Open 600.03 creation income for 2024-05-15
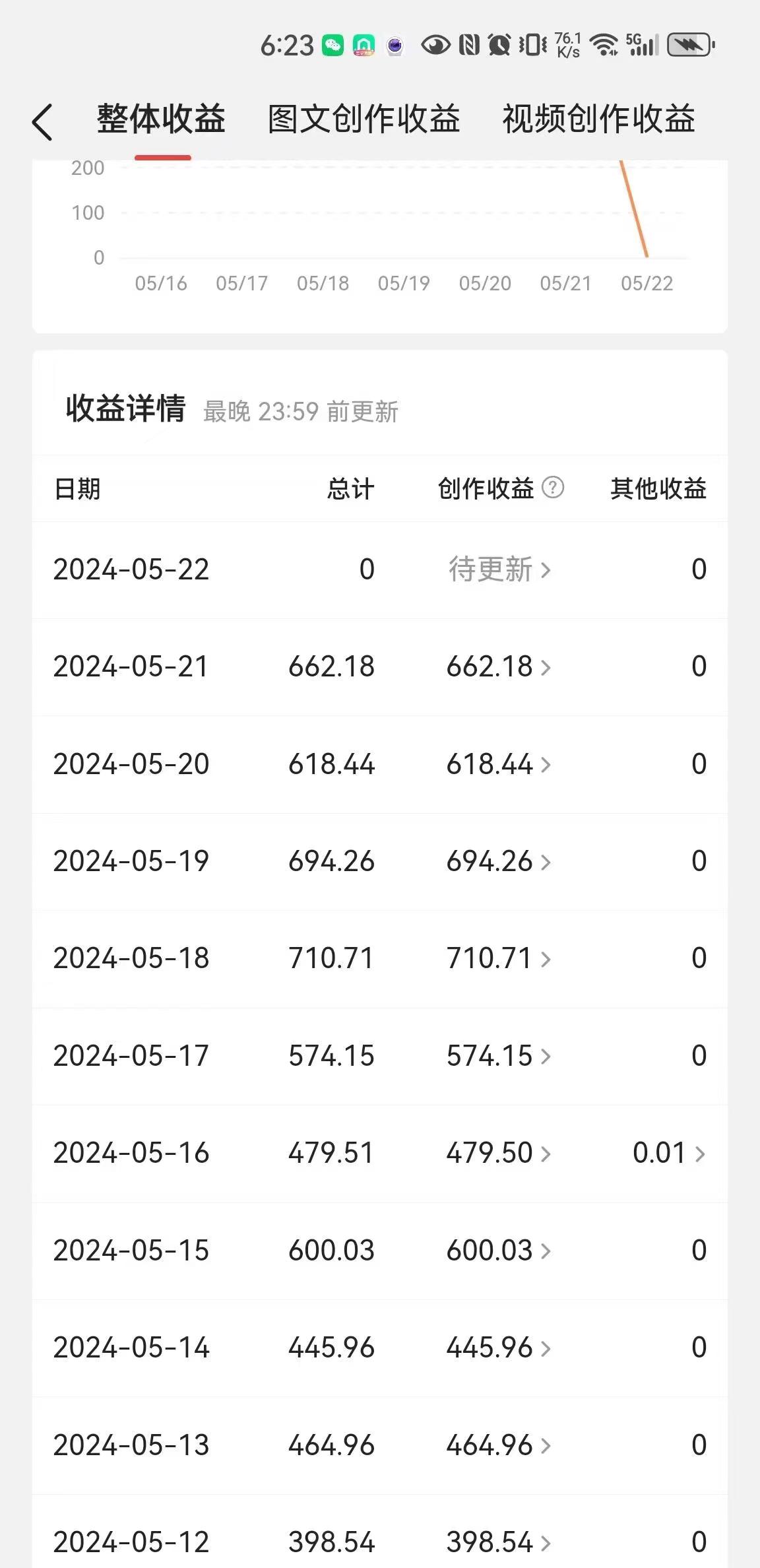This screenshot has height=1568, width=760. [x=499, y=1251]
